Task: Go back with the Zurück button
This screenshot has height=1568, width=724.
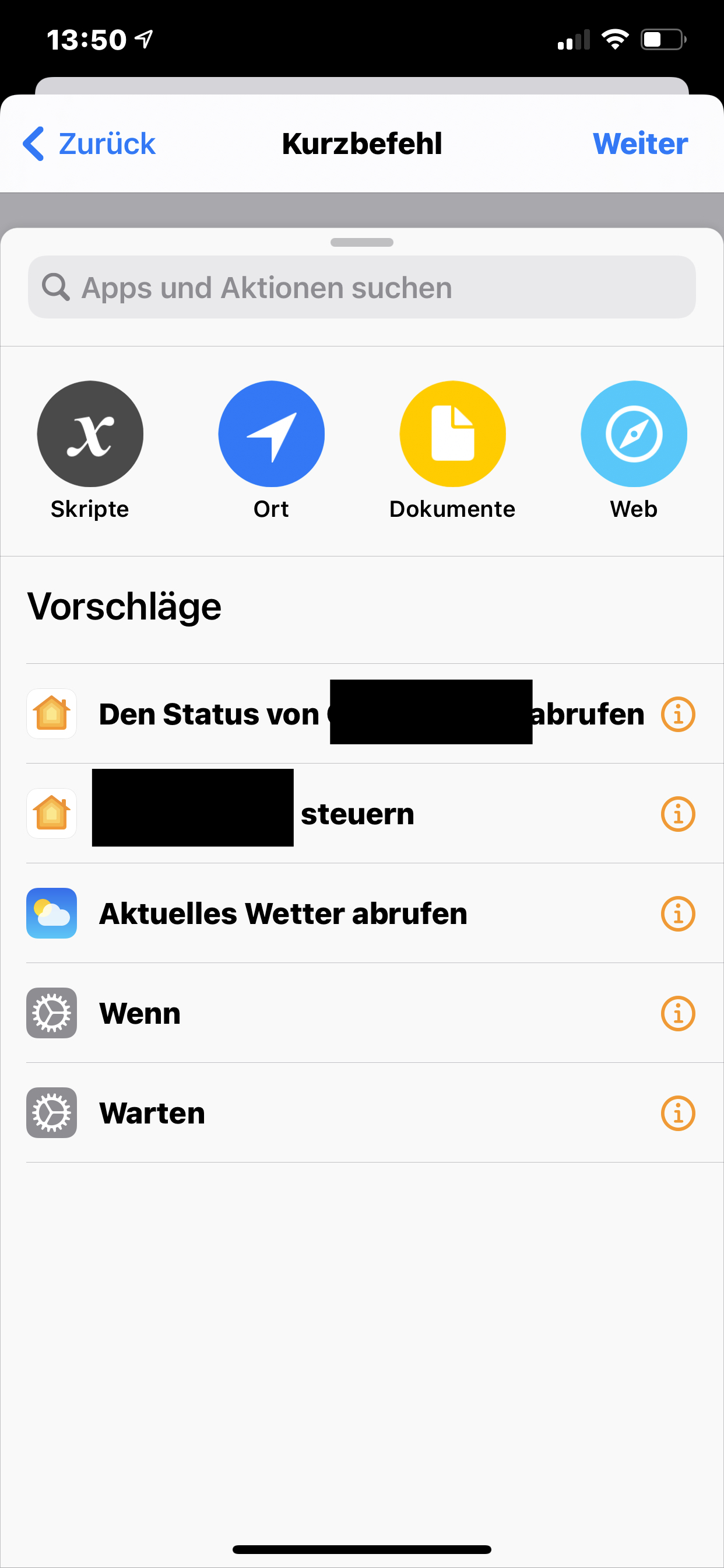Action: (x=90, y=143)
